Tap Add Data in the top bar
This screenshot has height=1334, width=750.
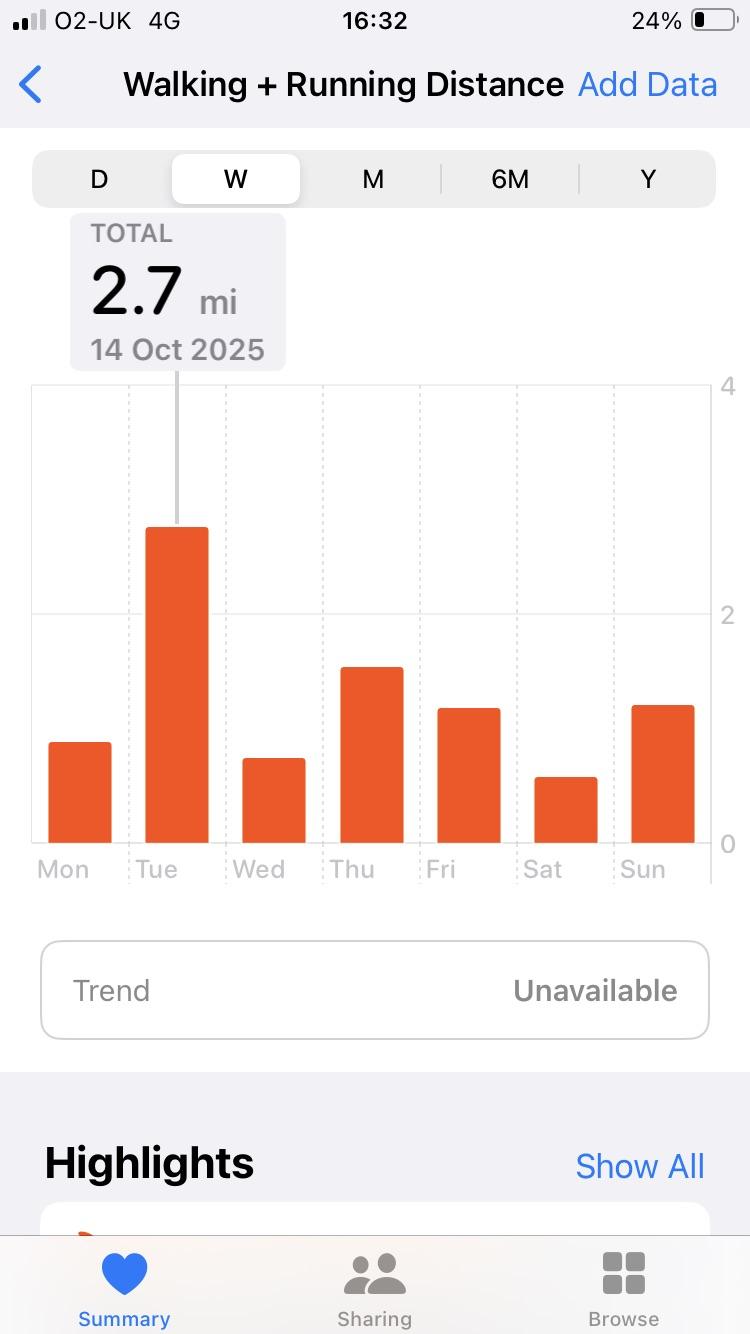click(647, 85)
